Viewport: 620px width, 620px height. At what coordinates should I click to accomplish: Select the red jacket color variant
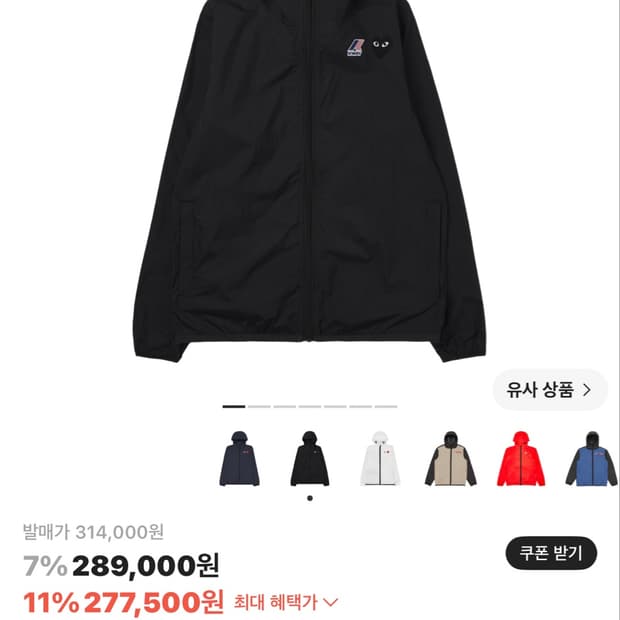click(x=521, y=459)
